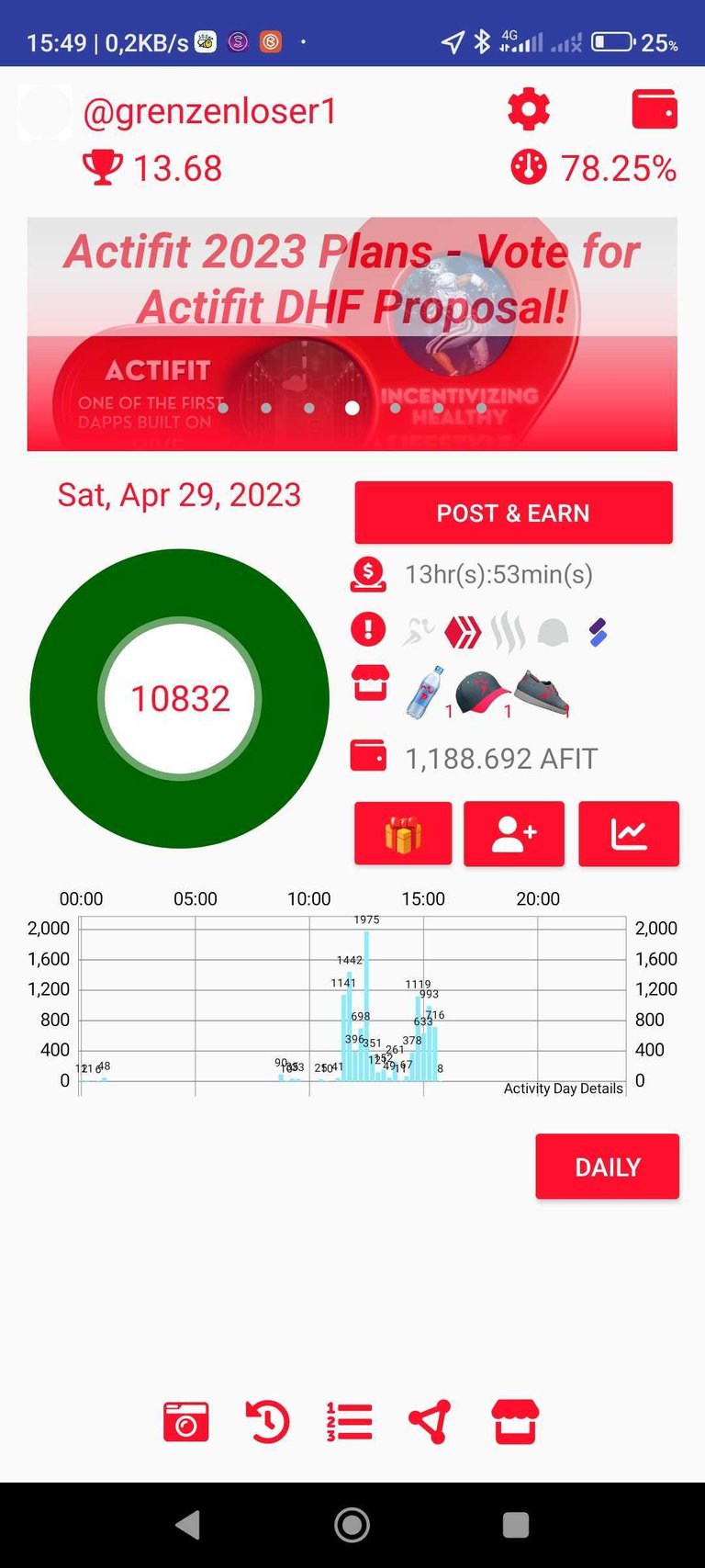View activity history clock icon
Viewport: 705px width, 1568px height.
(268, 1422)
